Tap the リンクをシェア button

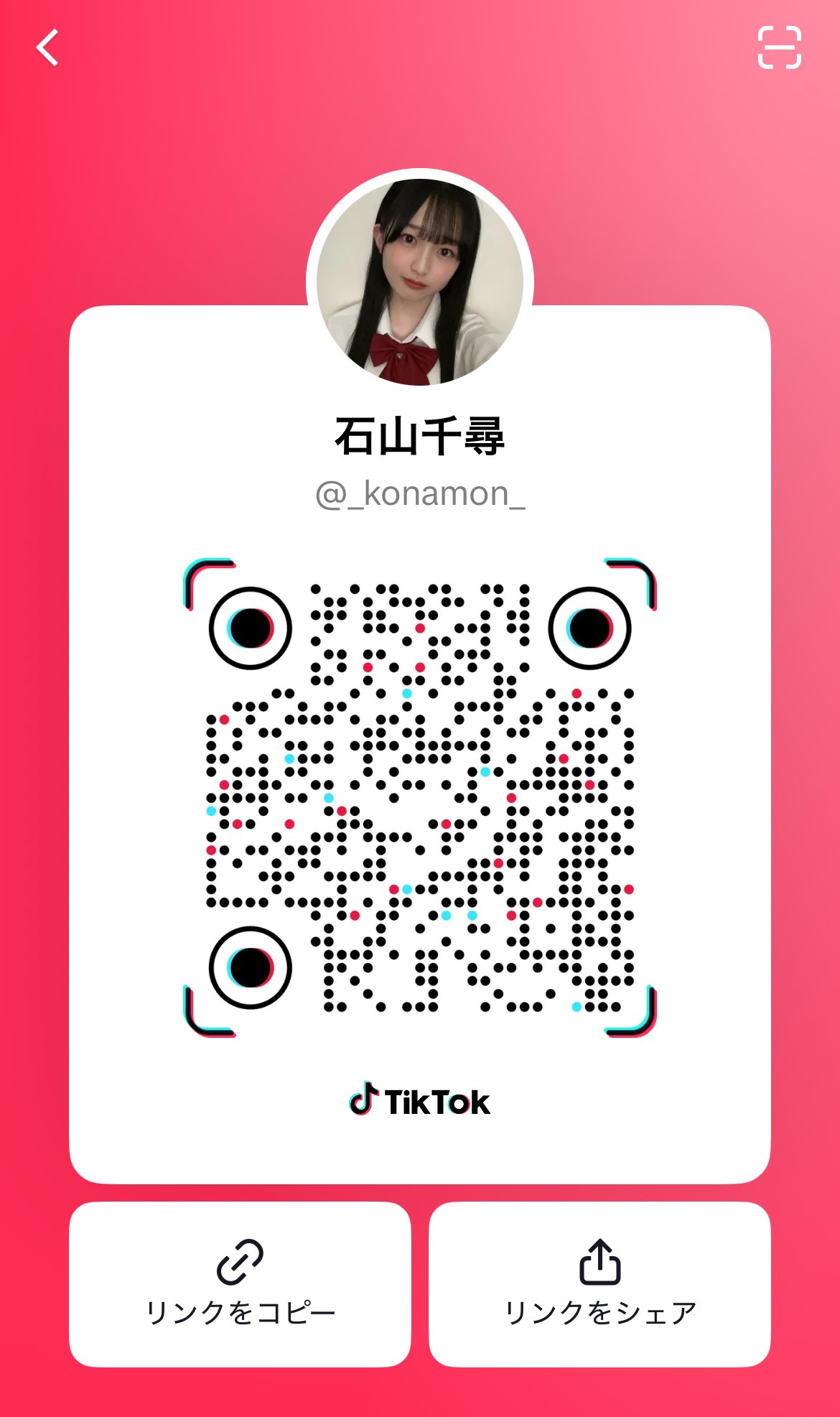599,1283
